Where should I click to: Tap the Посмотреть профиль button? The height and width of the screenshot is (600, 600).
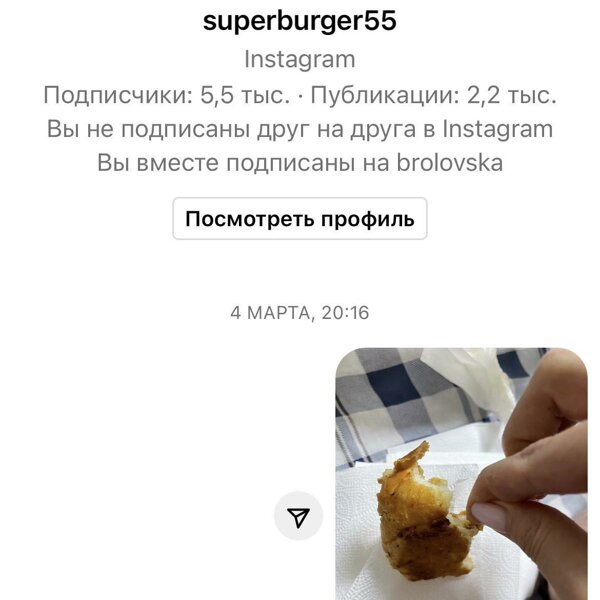pyautogui.click(x=300, y=219)
